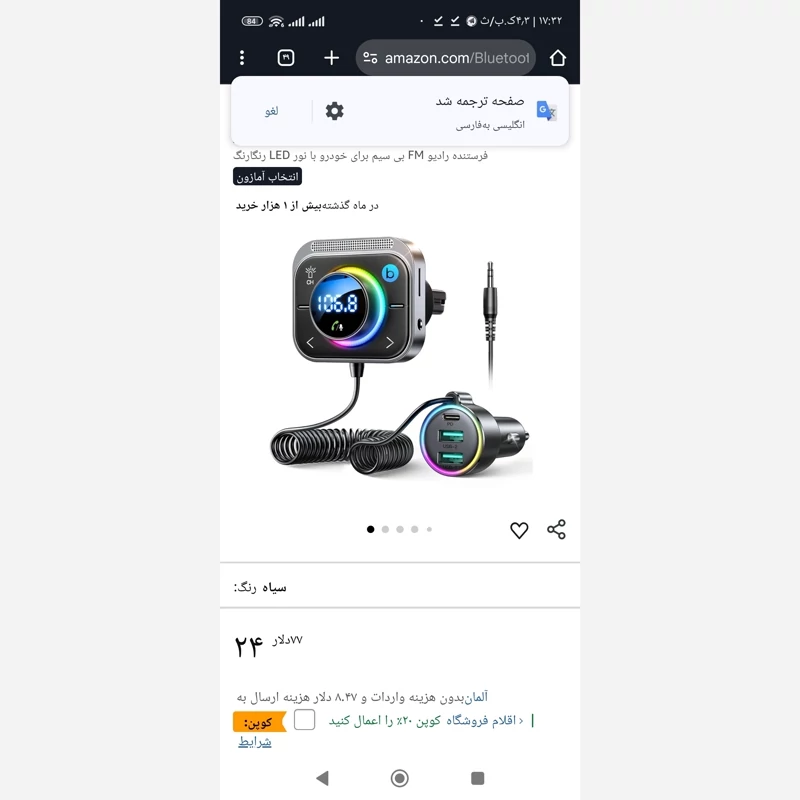Open the shop items coupon link

(430, 720)
